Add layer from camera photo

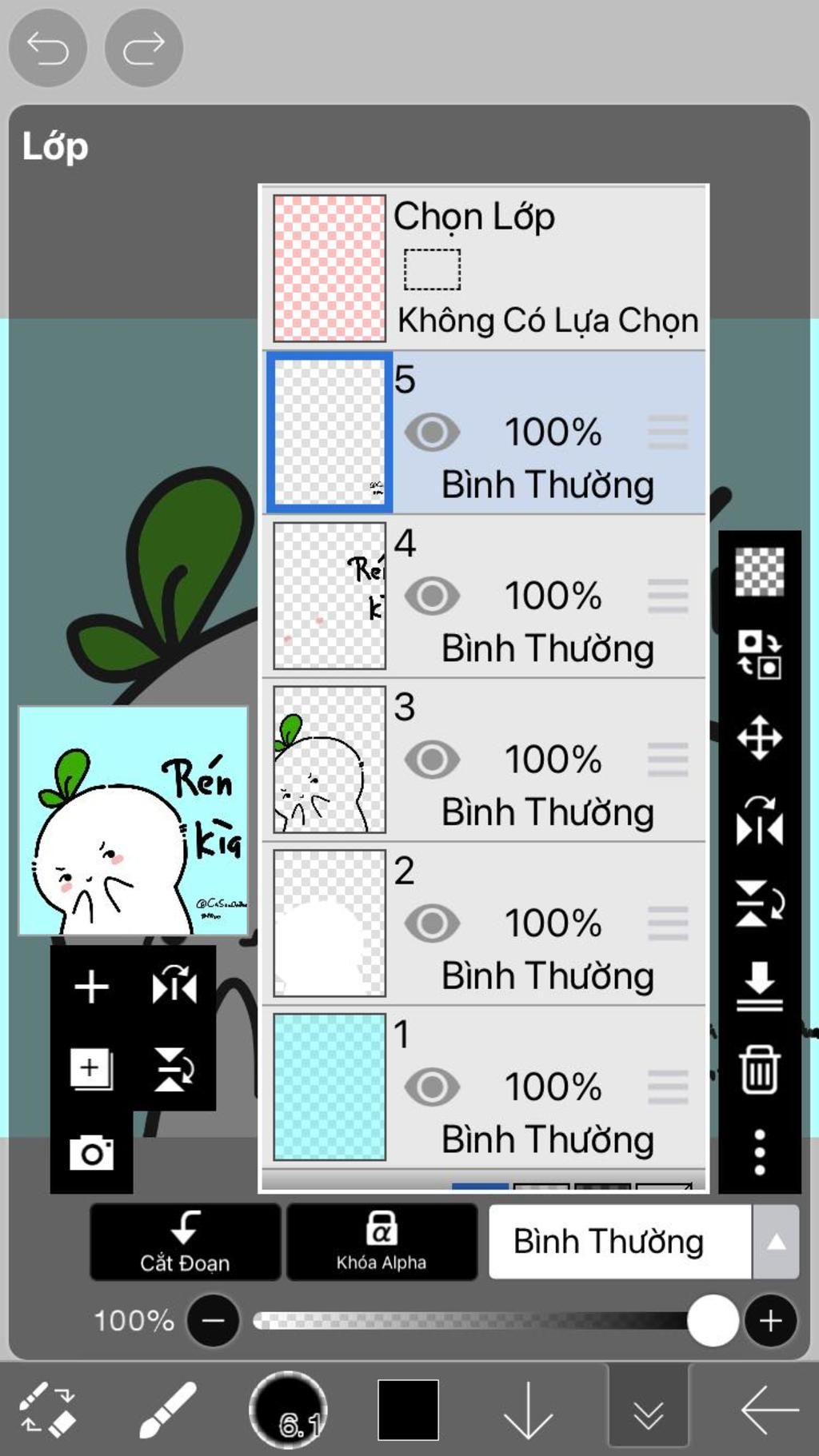91,1152
